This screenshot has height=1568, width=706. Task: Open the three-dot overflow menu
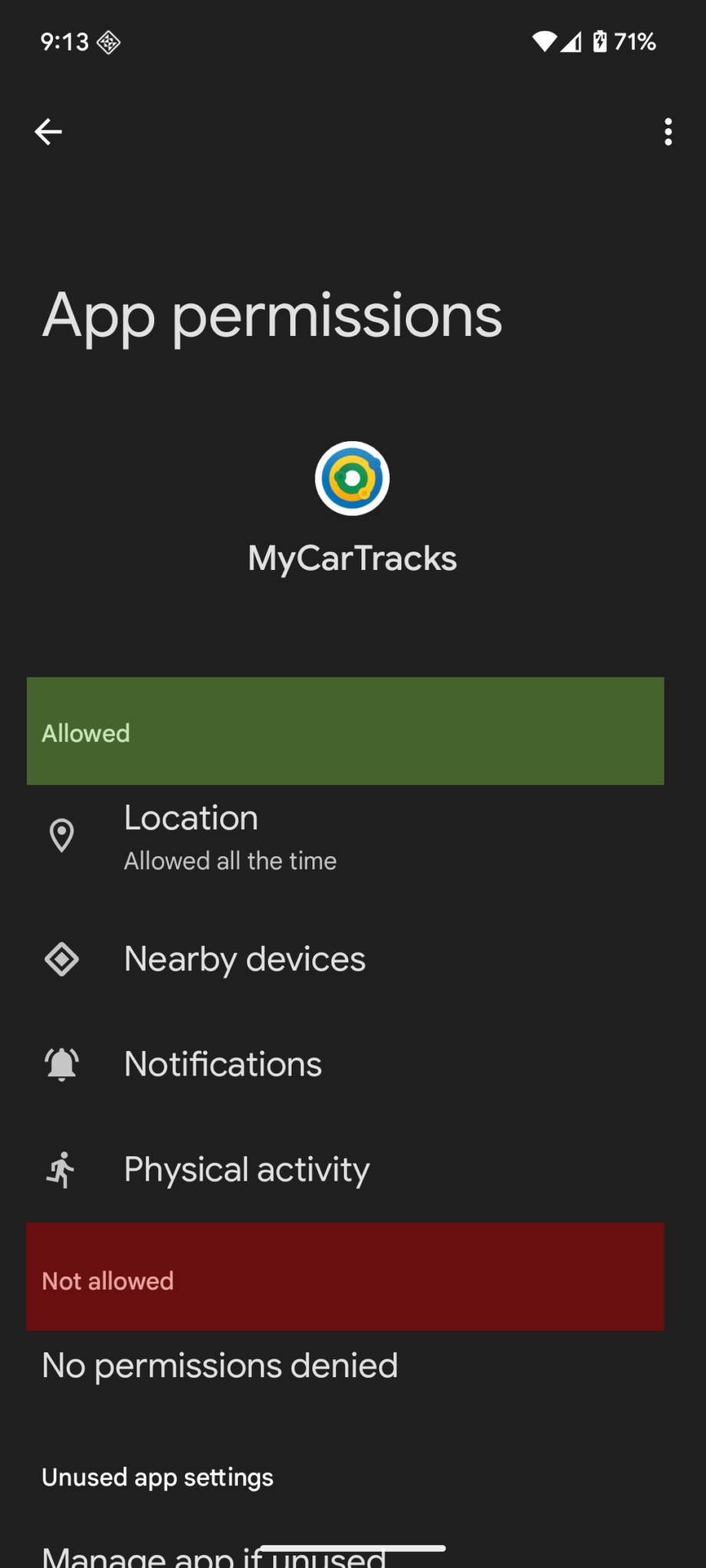point(668,132)
